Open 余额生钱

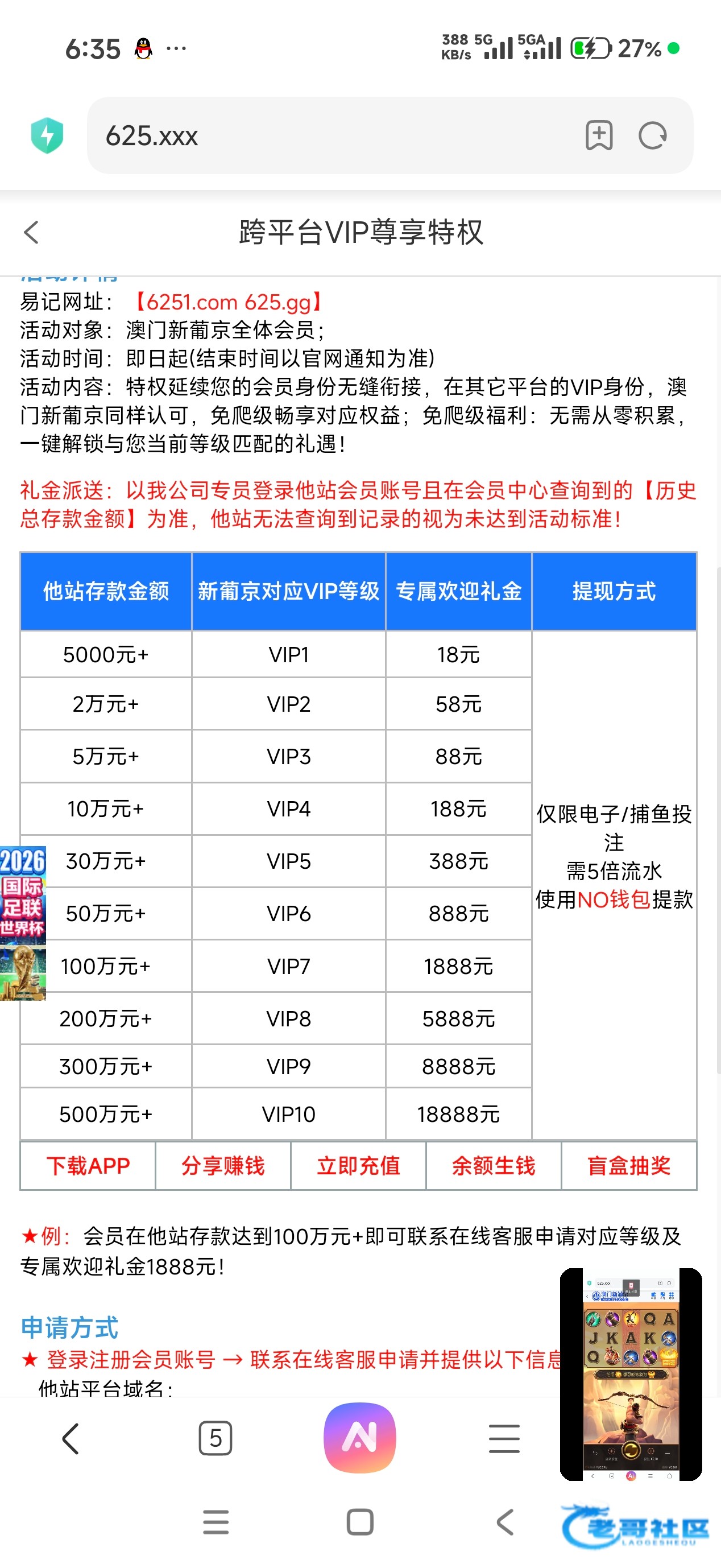tap(494, 1166)
